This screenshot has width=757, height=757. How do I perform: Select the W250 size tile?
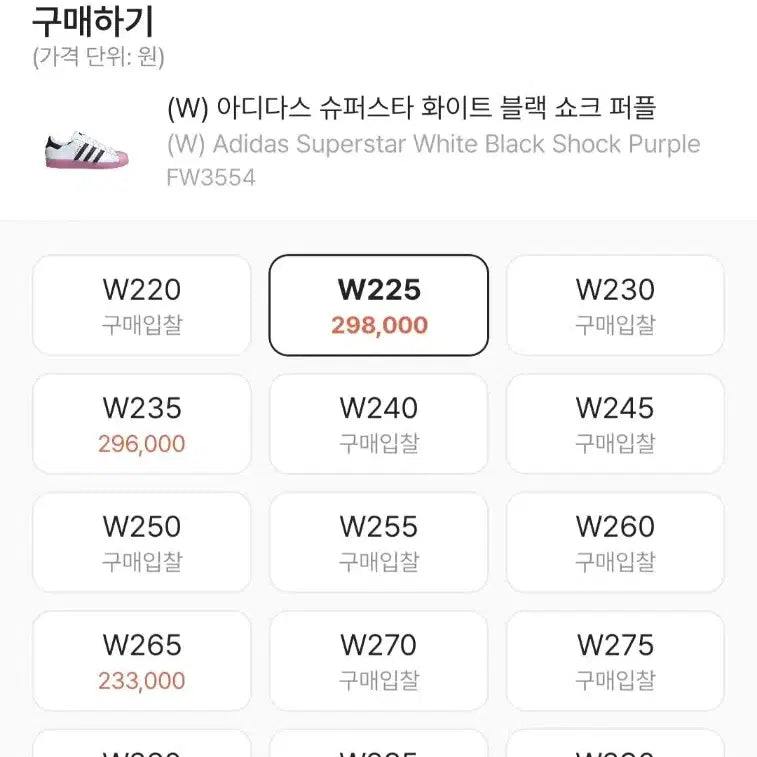(142, 542)
